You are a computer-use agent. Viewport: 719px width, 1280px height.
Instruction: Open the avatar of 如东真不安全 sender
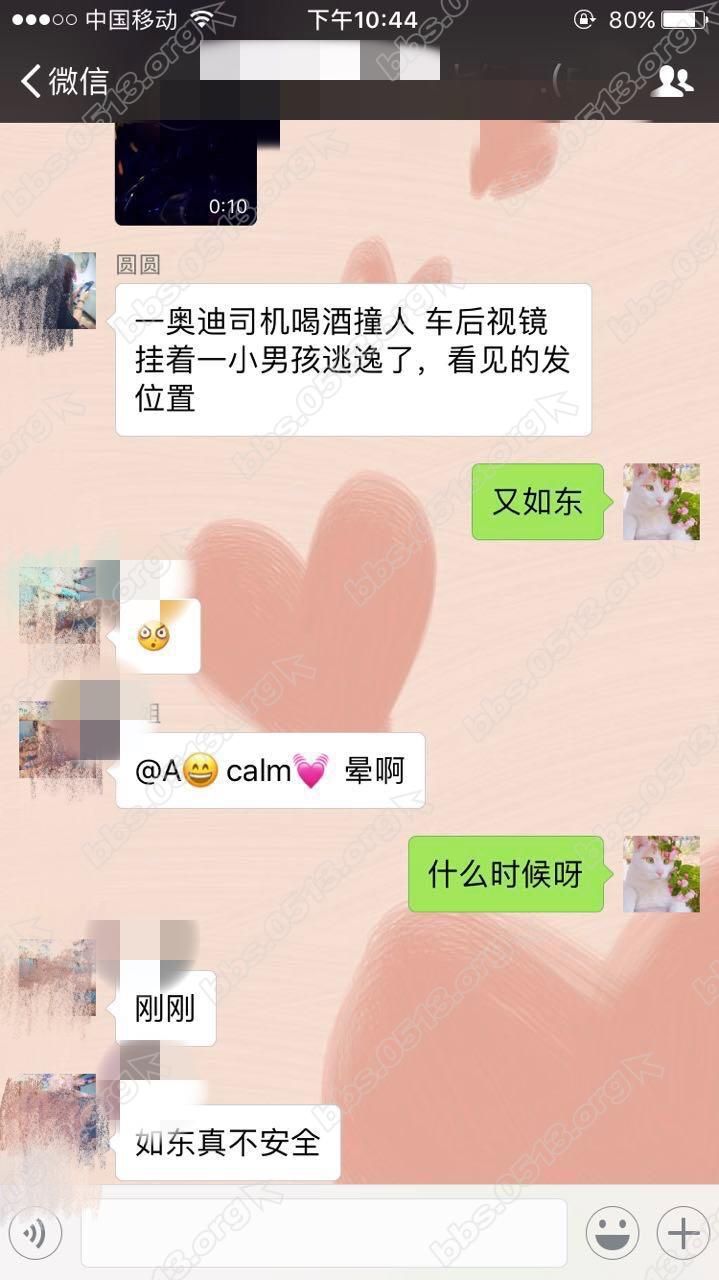point(58,1112)
